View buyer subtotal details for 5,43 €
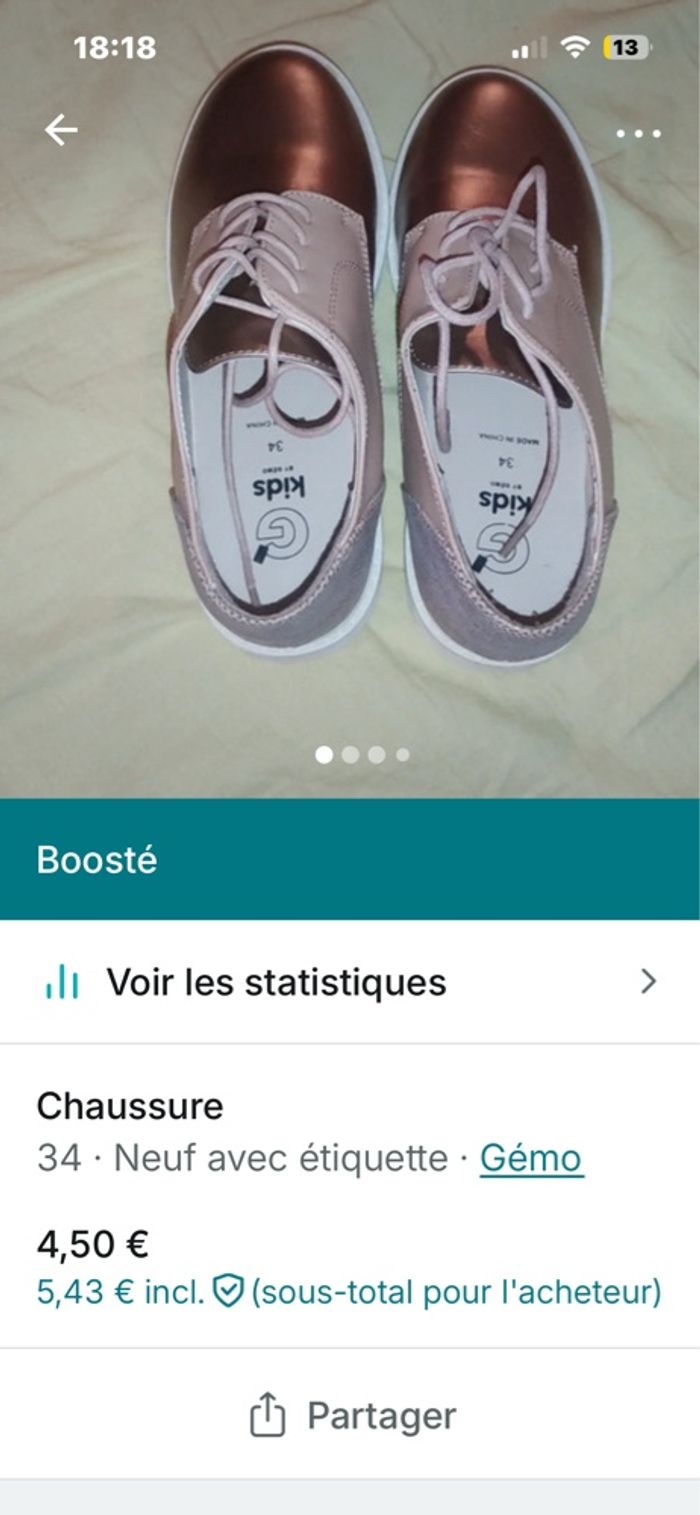 (x=349, y=1292)
